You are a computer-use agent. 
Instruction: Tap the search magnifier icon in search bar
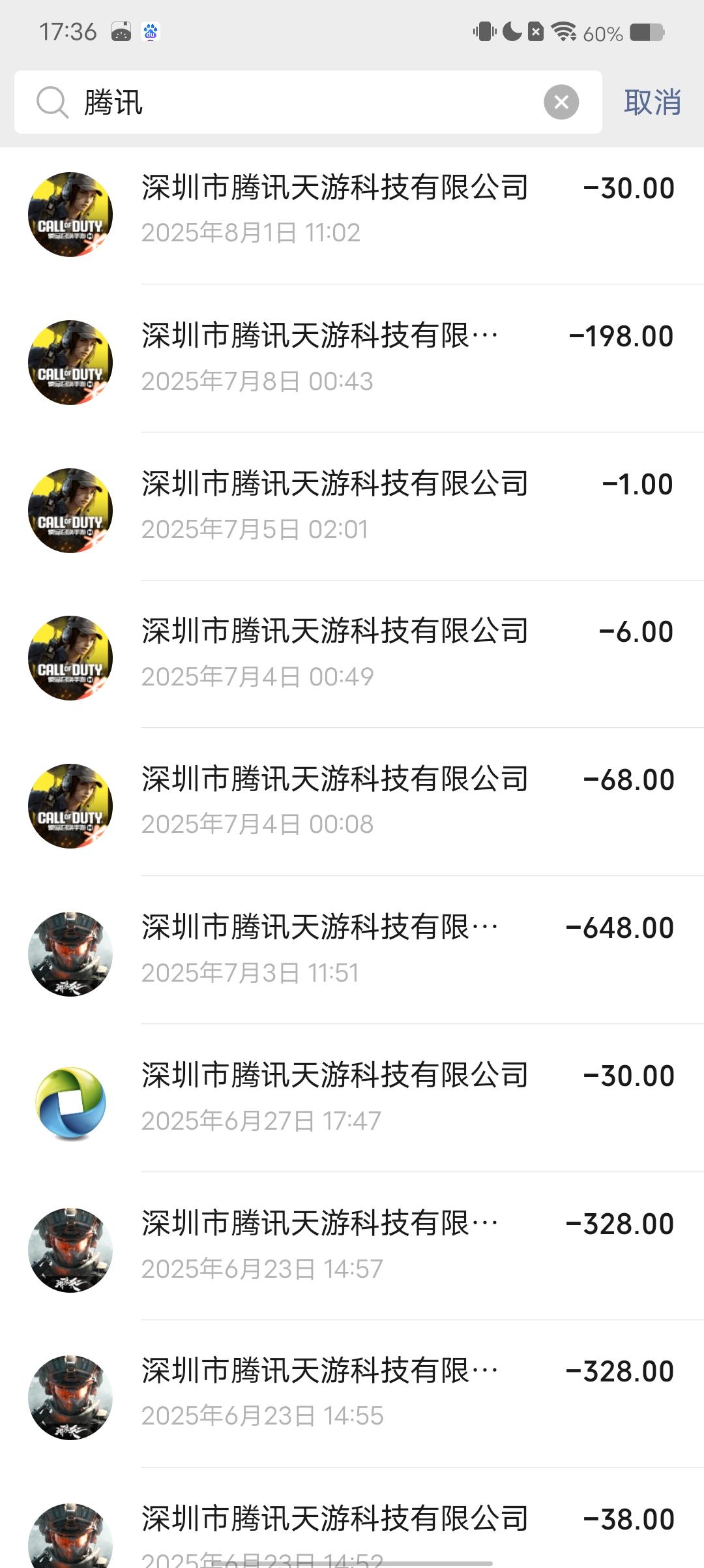51,102
